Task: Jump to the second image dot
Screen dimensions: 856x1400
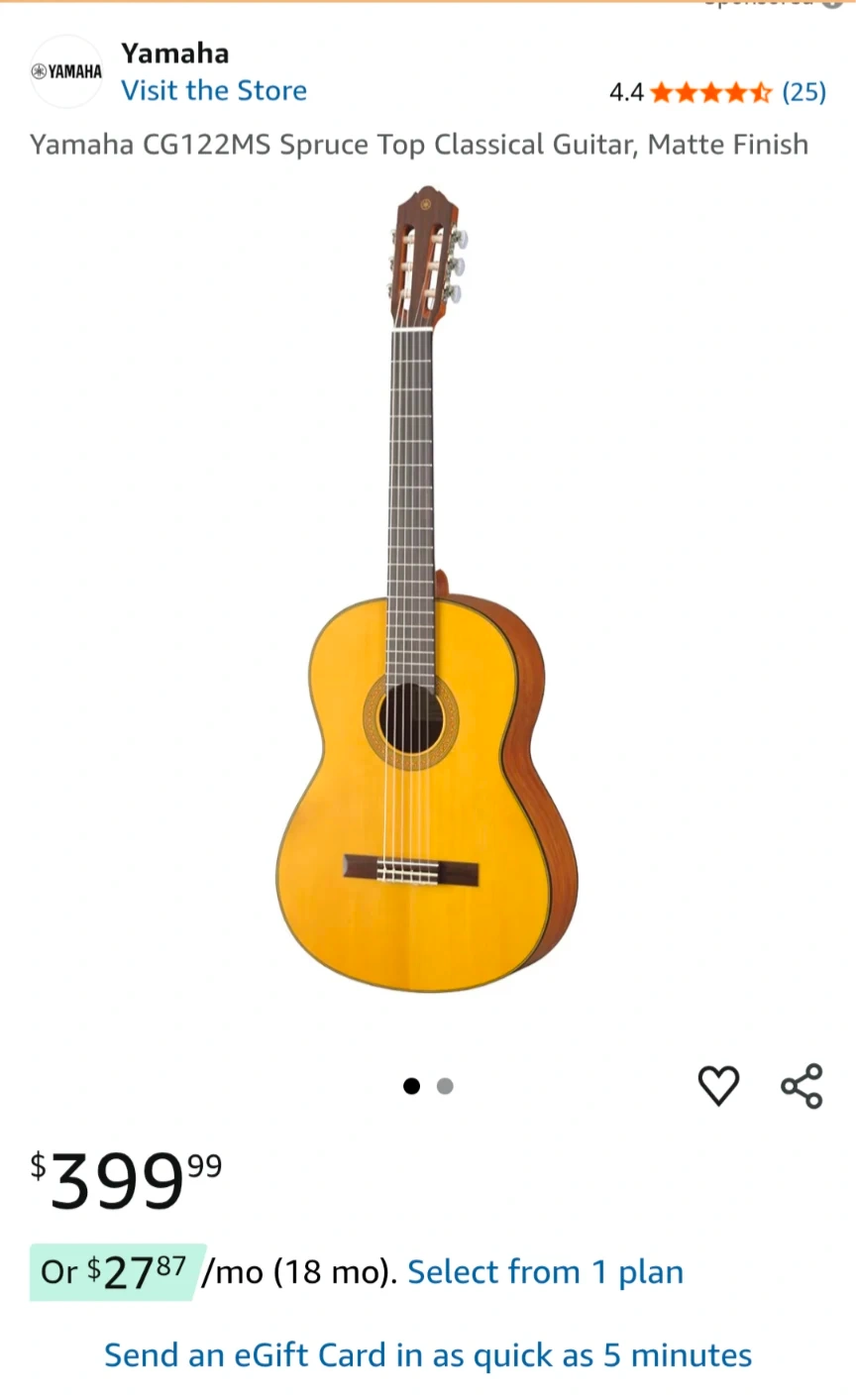Action: click(445, 1086)
